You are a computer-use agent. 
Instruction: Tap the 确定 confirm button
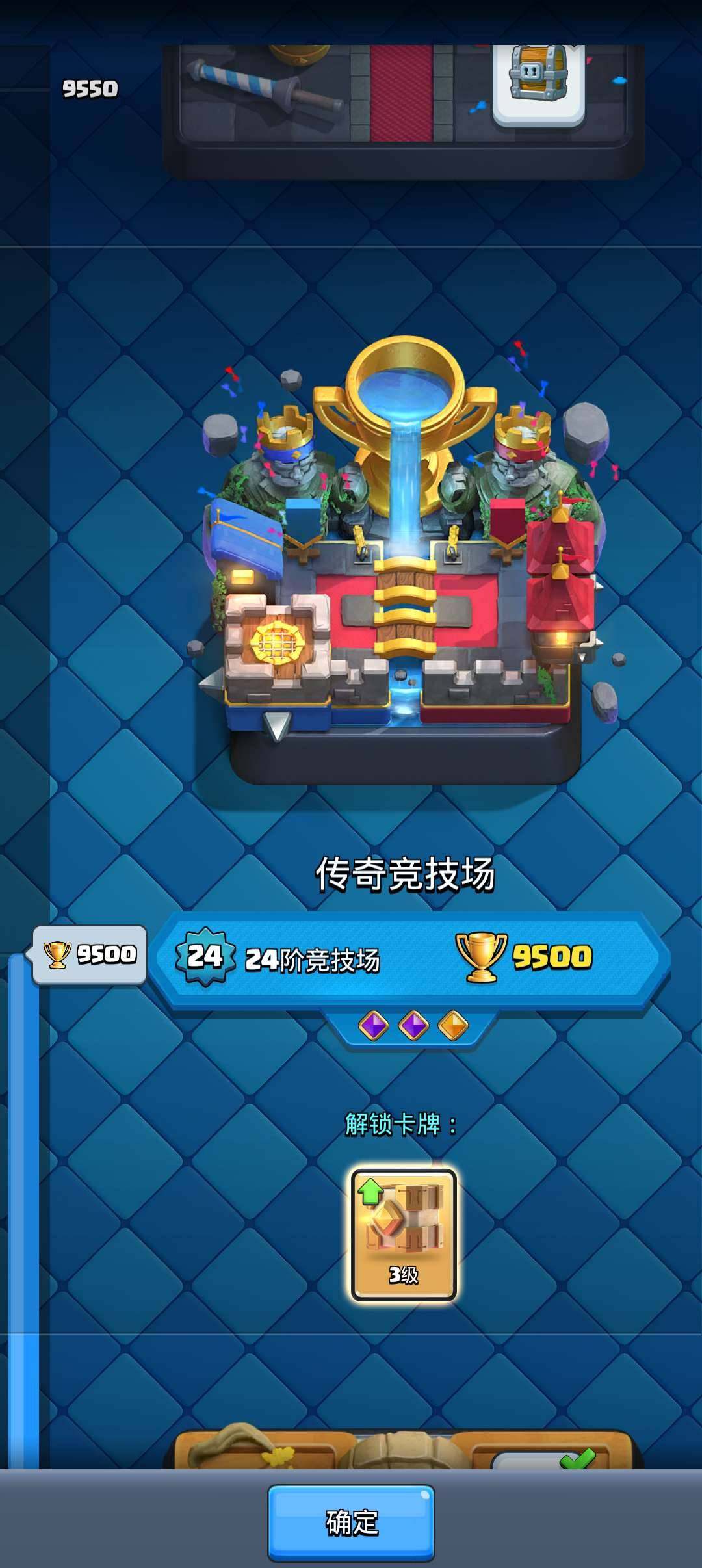click(x=351, y=1522)
